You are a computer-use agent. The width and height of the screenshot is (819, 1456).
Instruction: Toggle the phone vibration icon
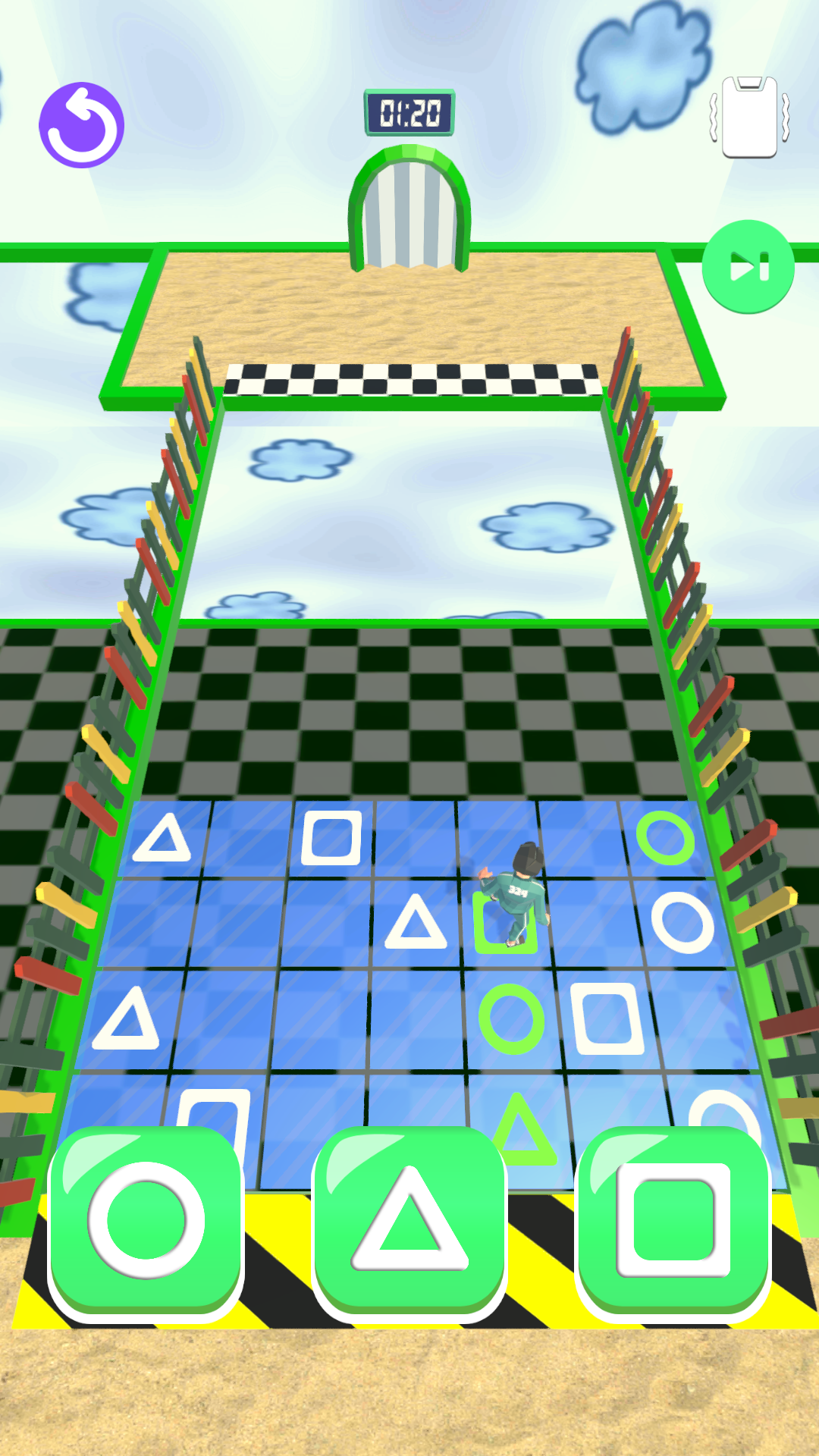tap(749, 118)
